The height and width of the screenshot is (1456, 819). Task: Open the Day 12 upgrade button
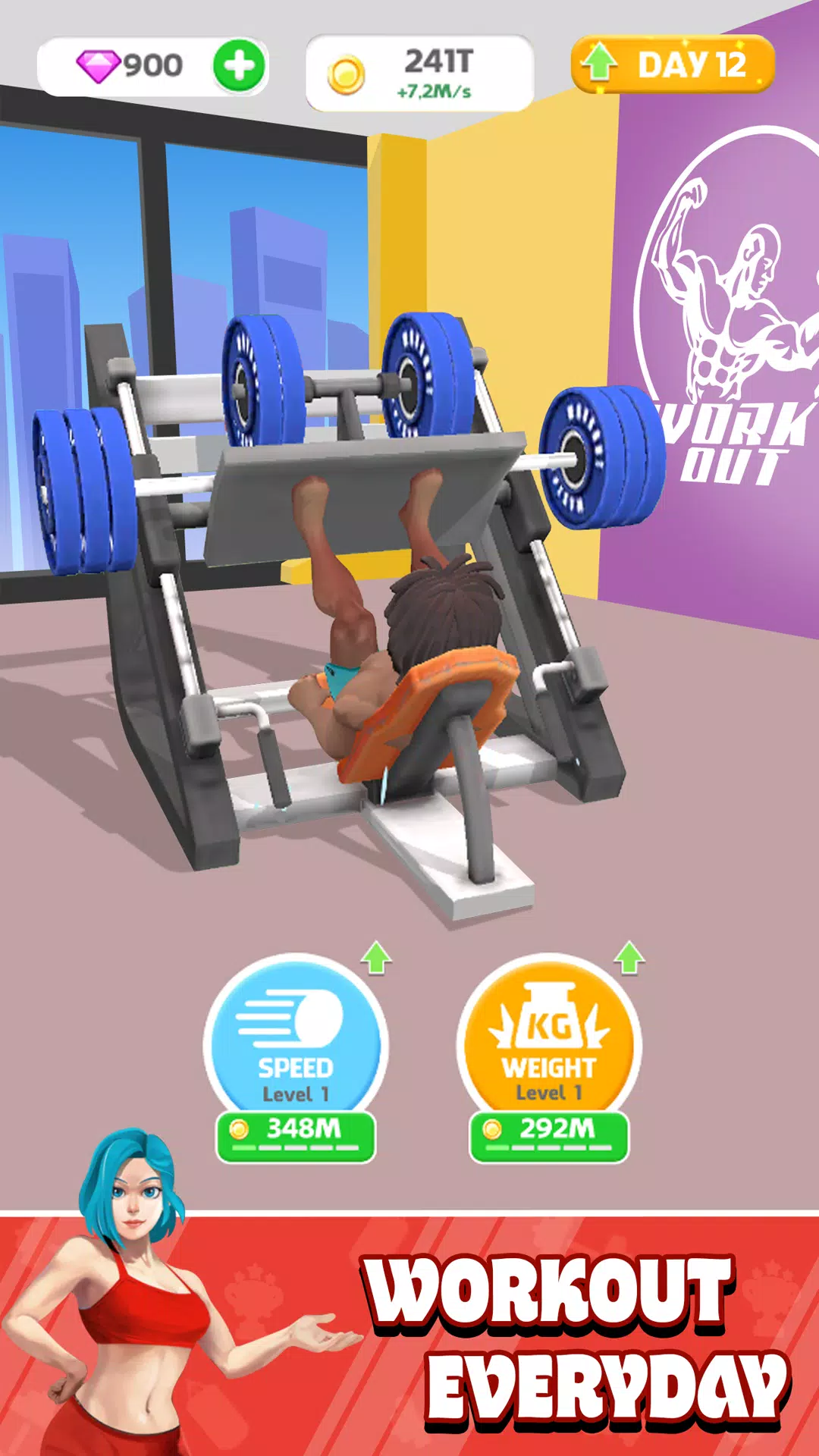coord(673,64)
